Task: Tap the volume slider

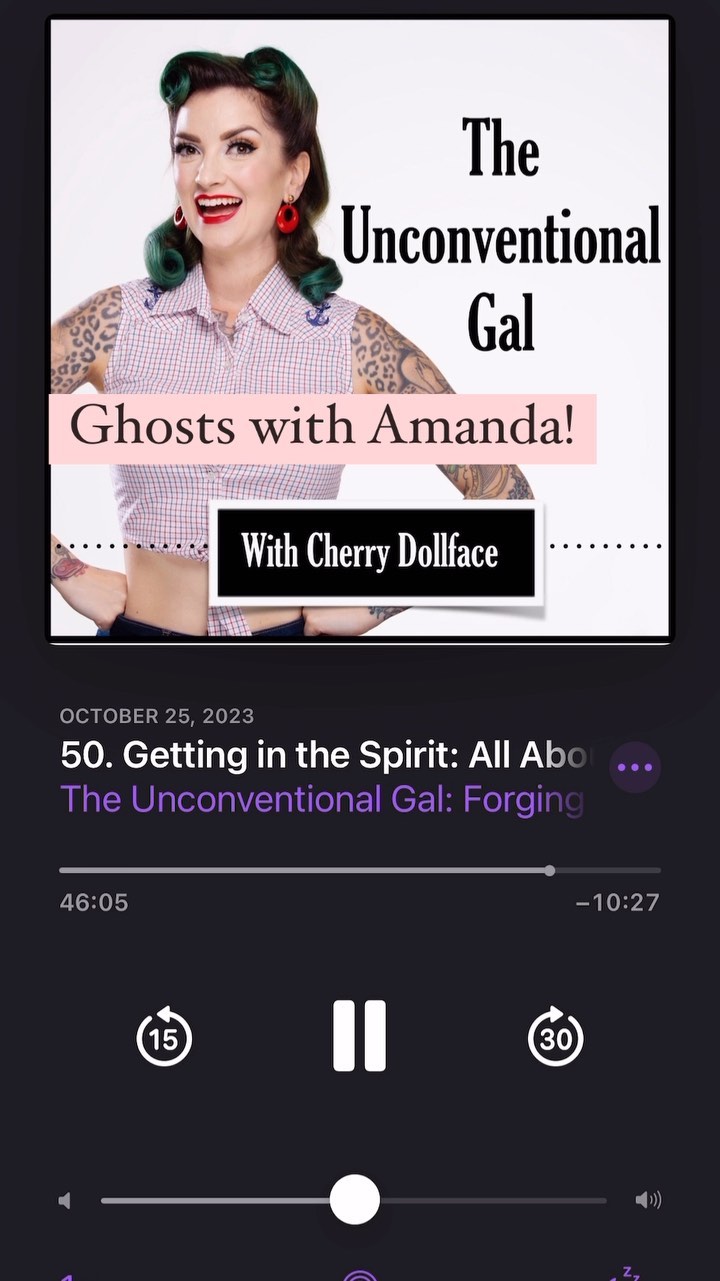Action: point(354,1200)
